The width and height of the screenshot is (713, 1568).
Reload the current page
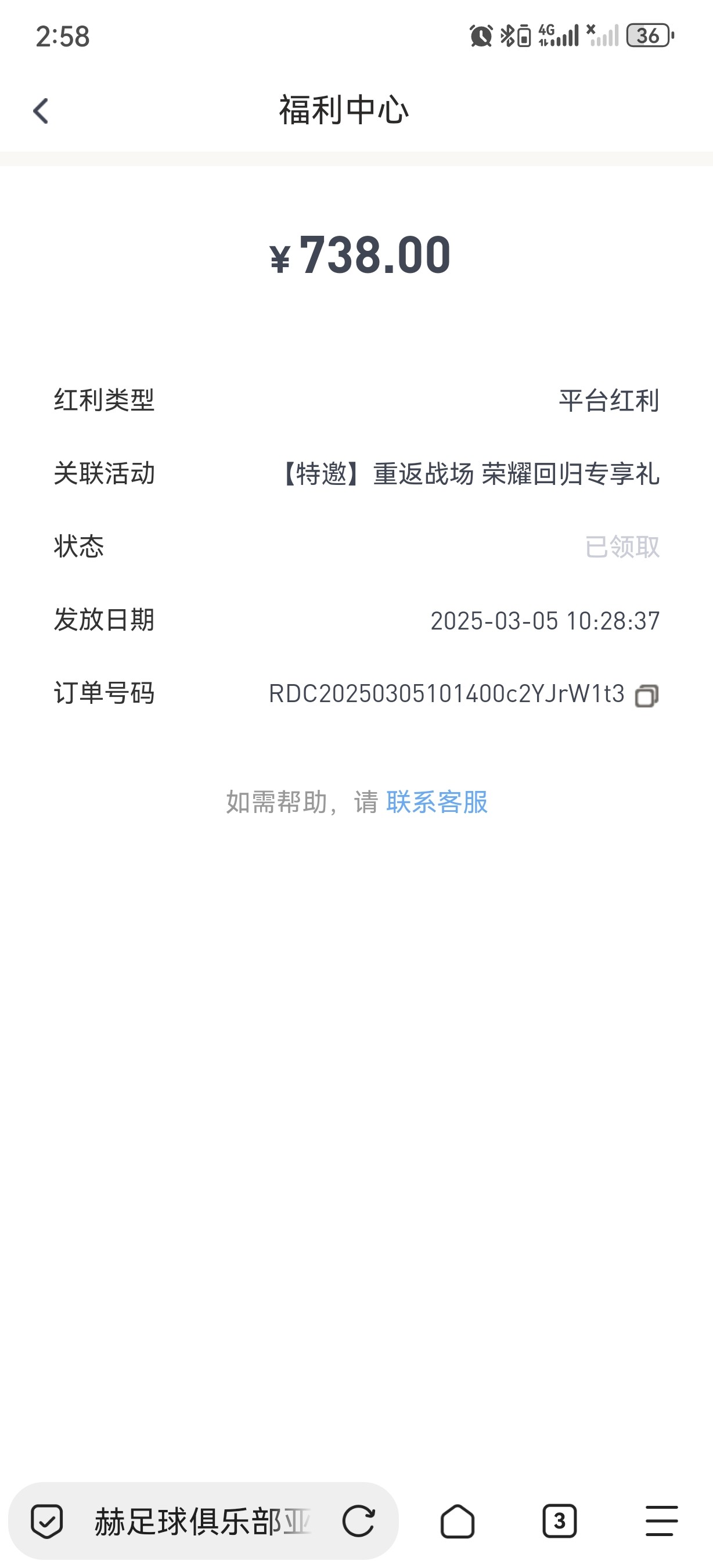(358, 1522)
